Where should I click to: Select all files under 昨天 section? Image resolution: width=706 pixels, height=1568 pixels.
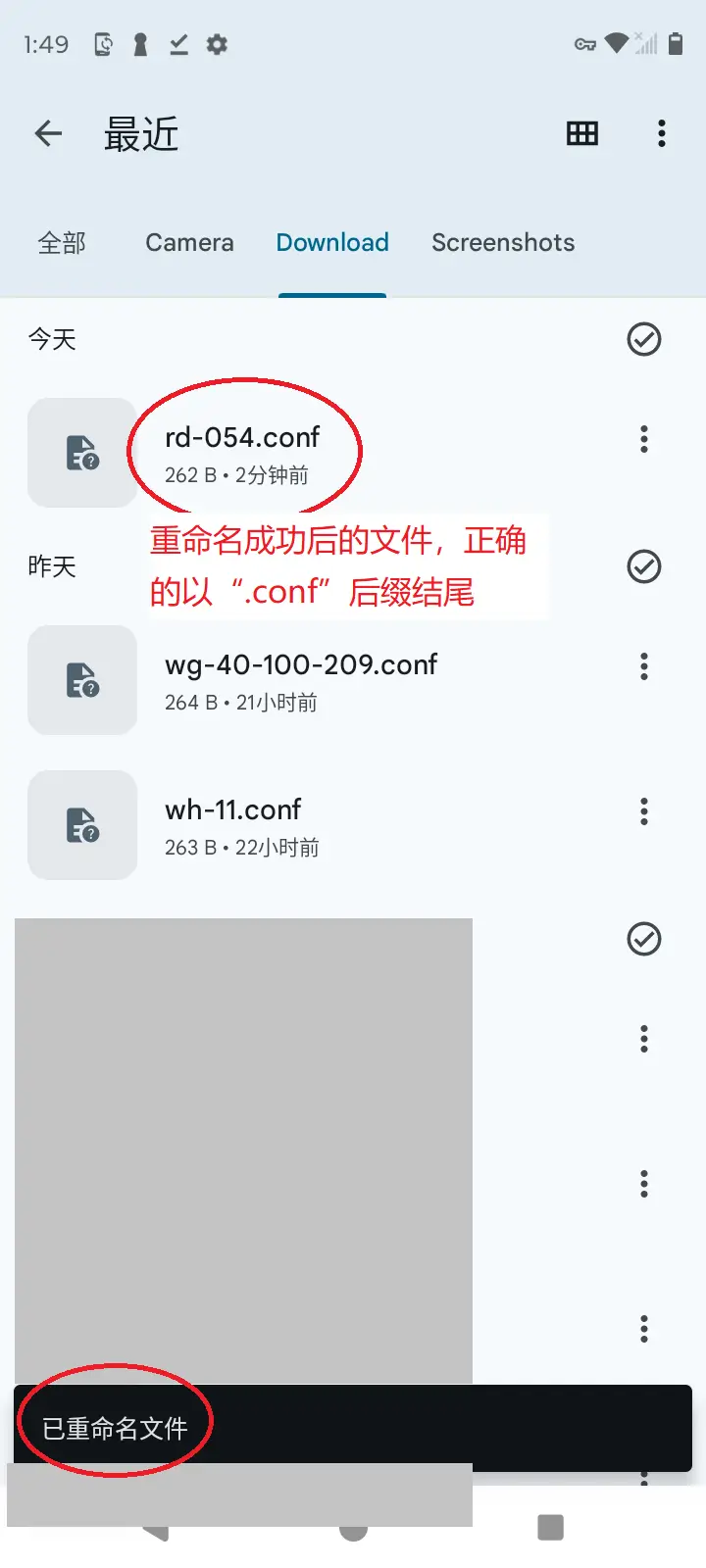643,566
